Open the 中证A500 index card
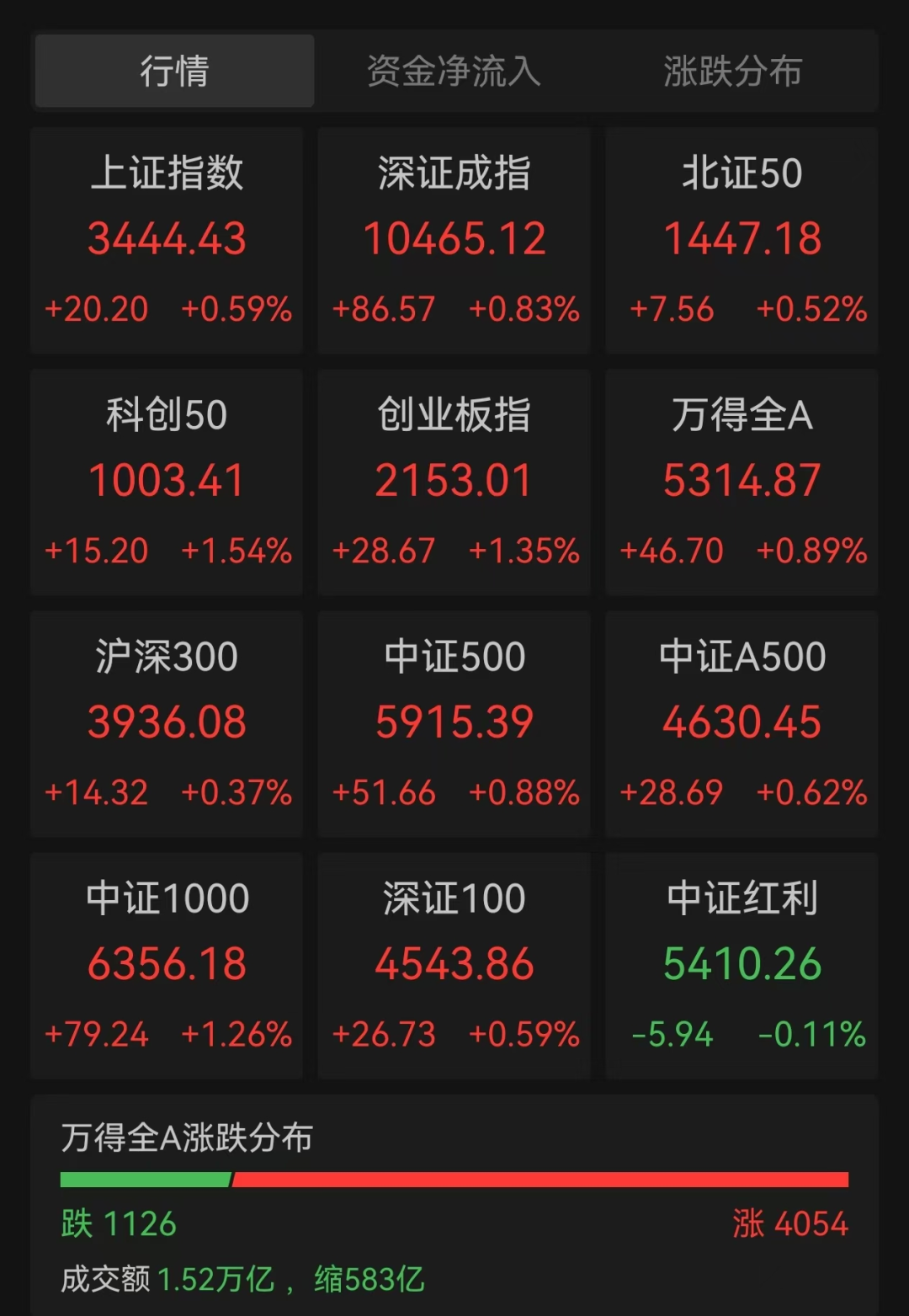This screenshot has width=909, height=1316. click(x=740, y=724)
